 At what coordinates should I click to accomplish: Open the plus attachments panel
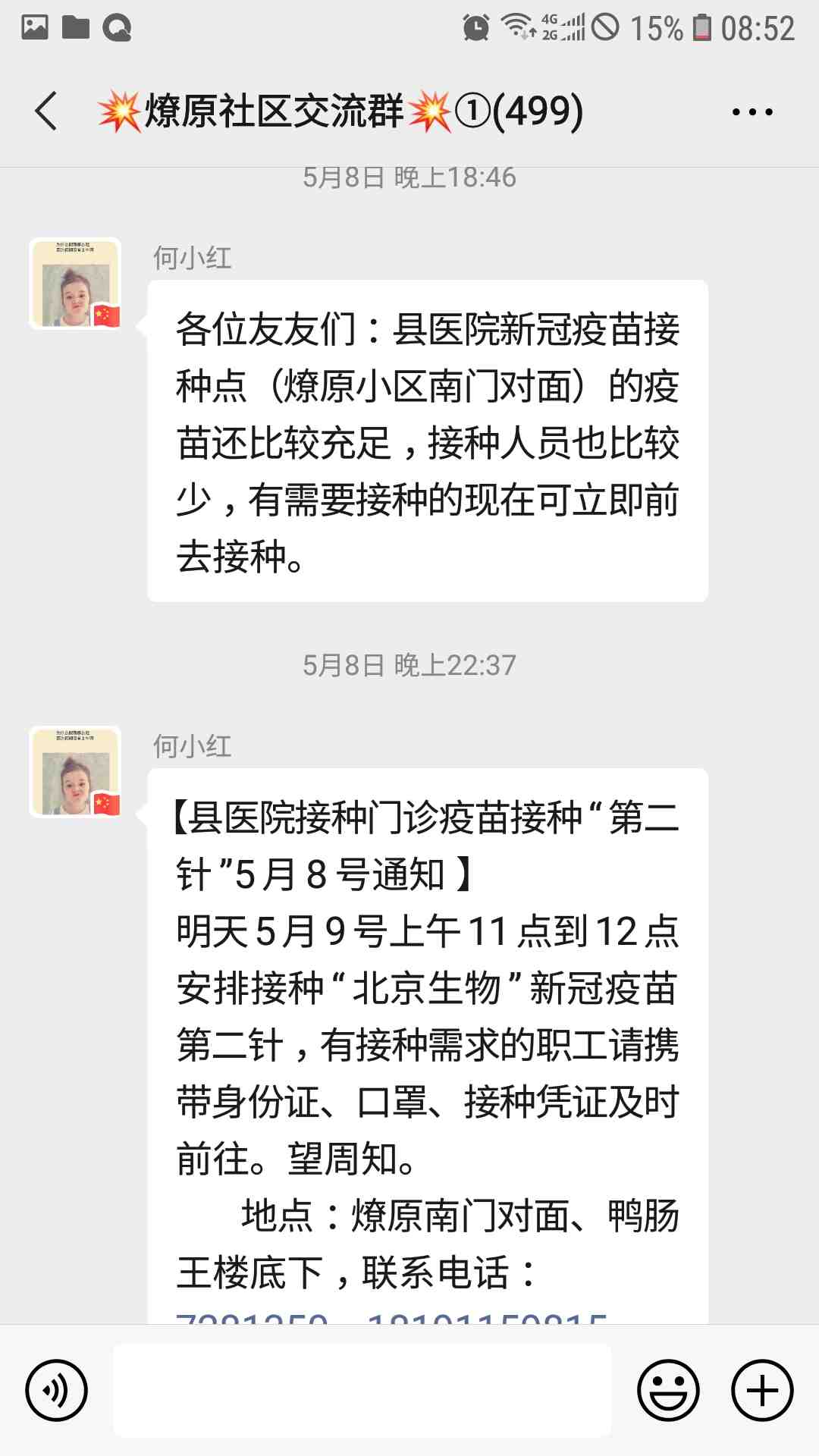click(x=761, y=1390)
